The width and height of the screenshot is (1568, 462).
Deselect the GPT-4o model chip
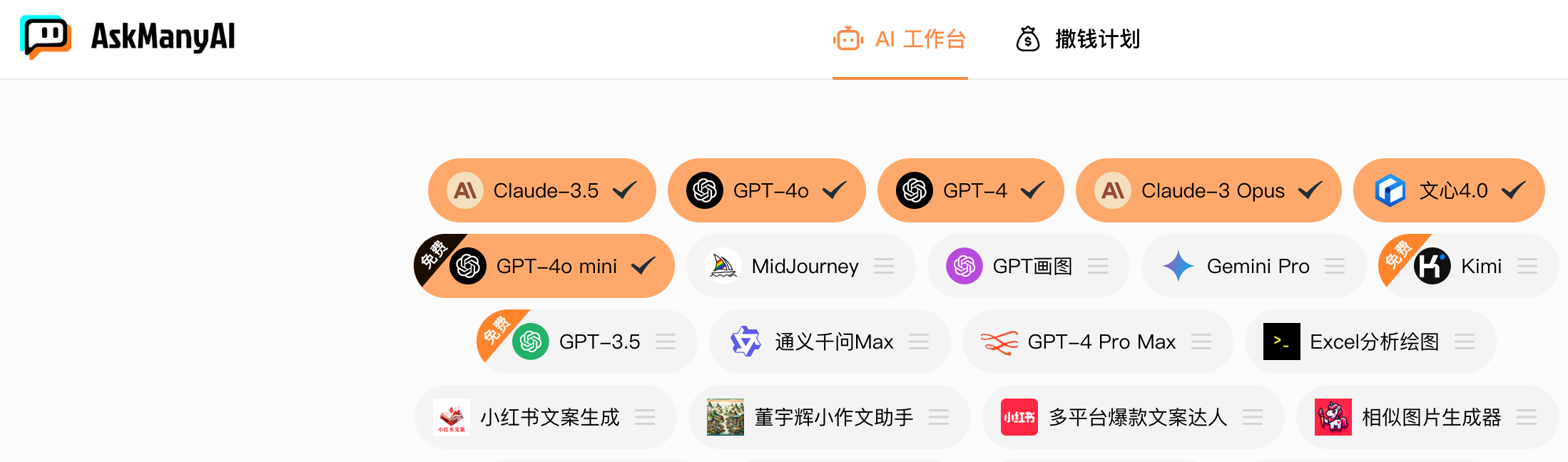tap(767, 190)
